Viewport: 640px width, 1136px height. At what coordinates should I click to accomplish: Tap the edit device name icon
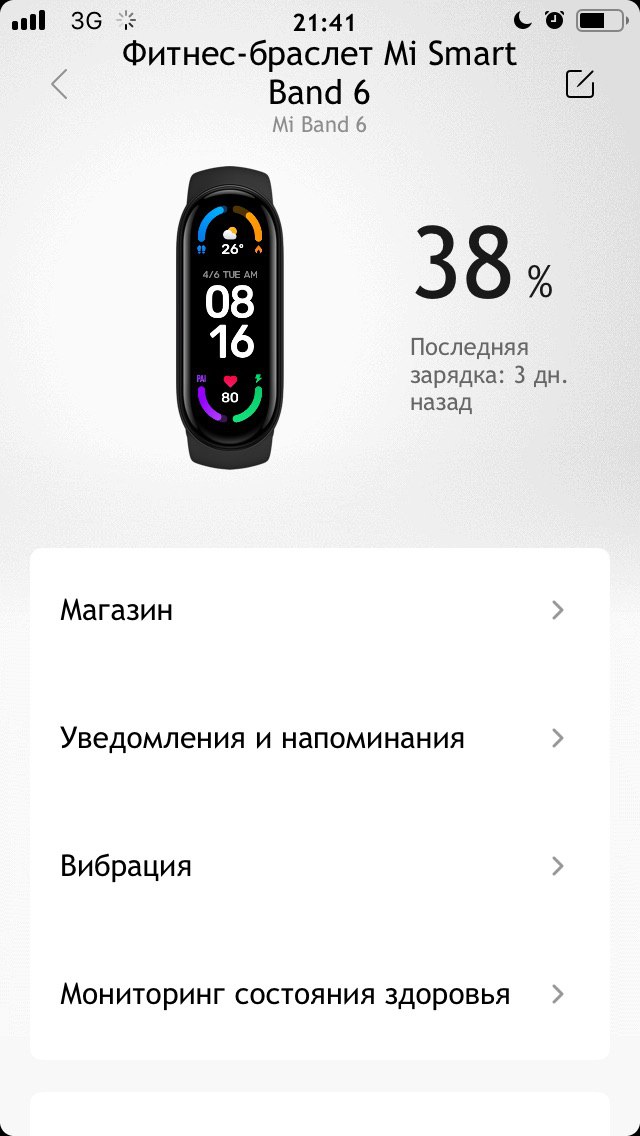pos(580,85)
